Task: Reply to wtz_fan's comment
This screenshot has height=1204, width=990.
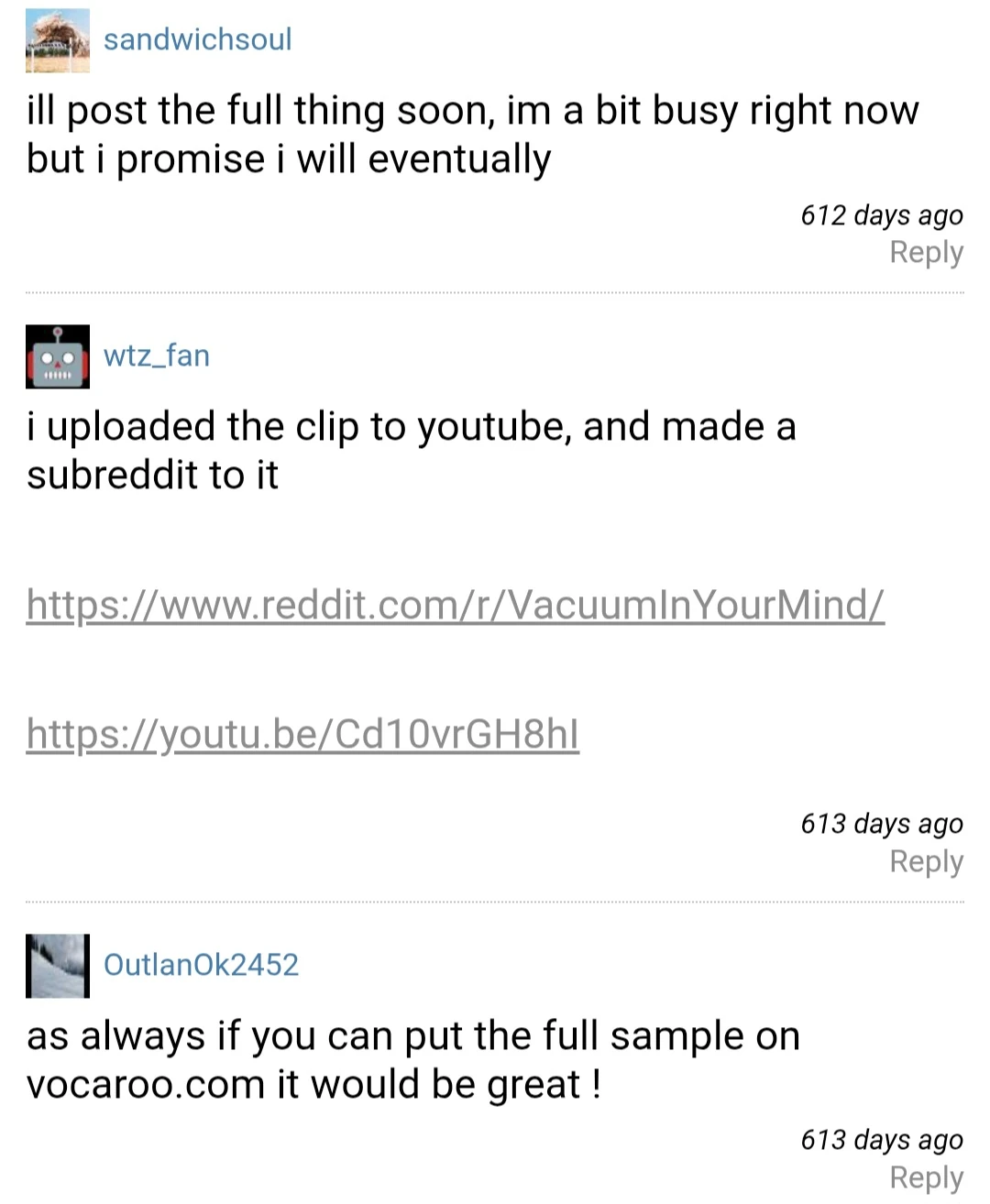Action: tap(926, 861)
